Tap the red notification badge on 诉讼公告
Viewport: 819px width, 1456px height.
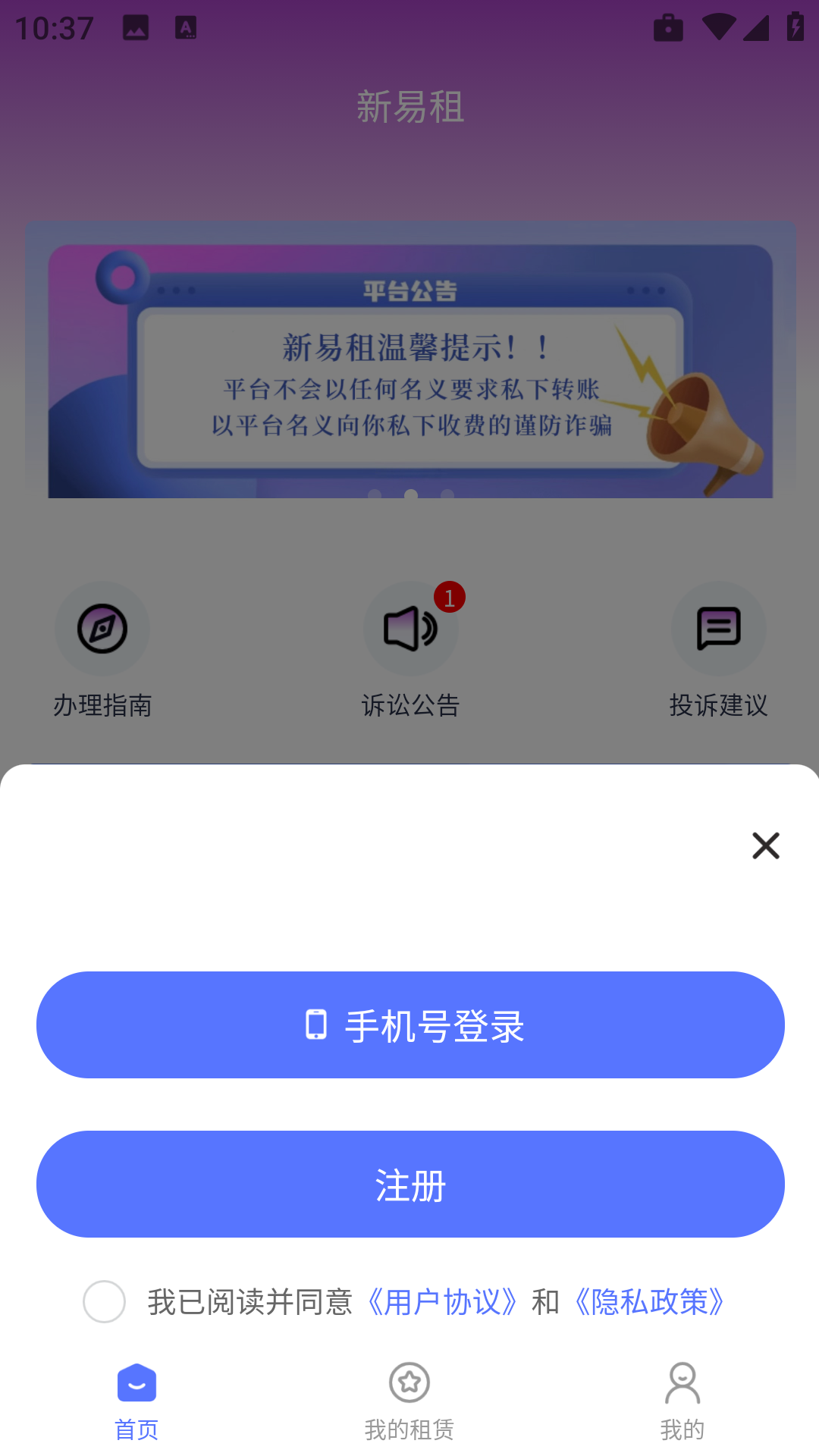(x=451, y=598)
